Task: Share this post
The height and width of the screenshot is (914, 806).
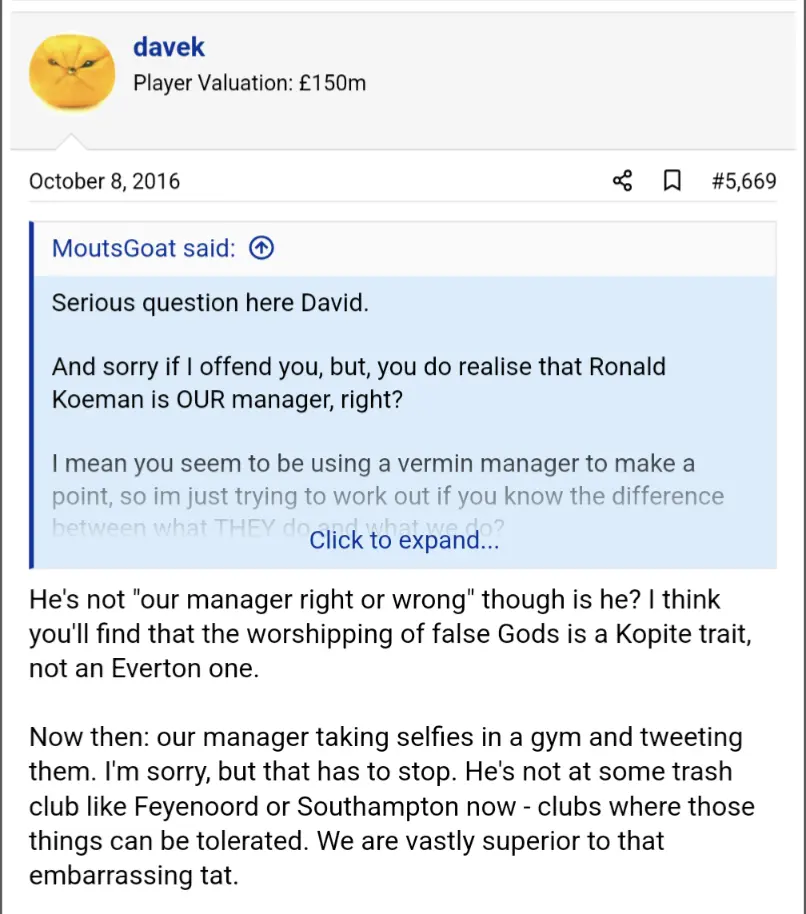Action: pos(622,181)
